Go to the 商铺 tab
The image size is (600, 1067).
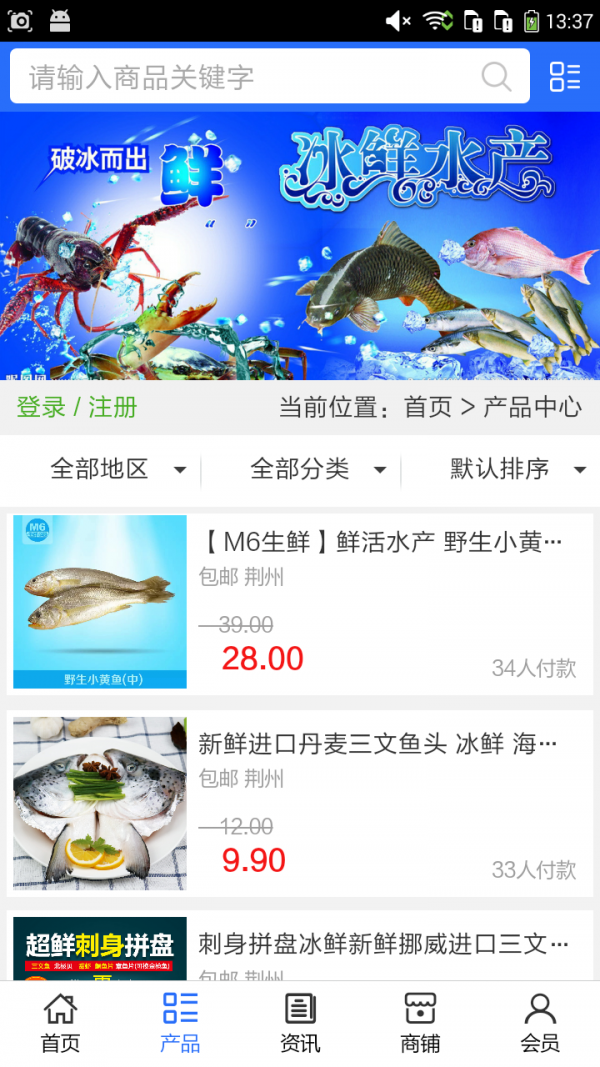click(420, 1023)
